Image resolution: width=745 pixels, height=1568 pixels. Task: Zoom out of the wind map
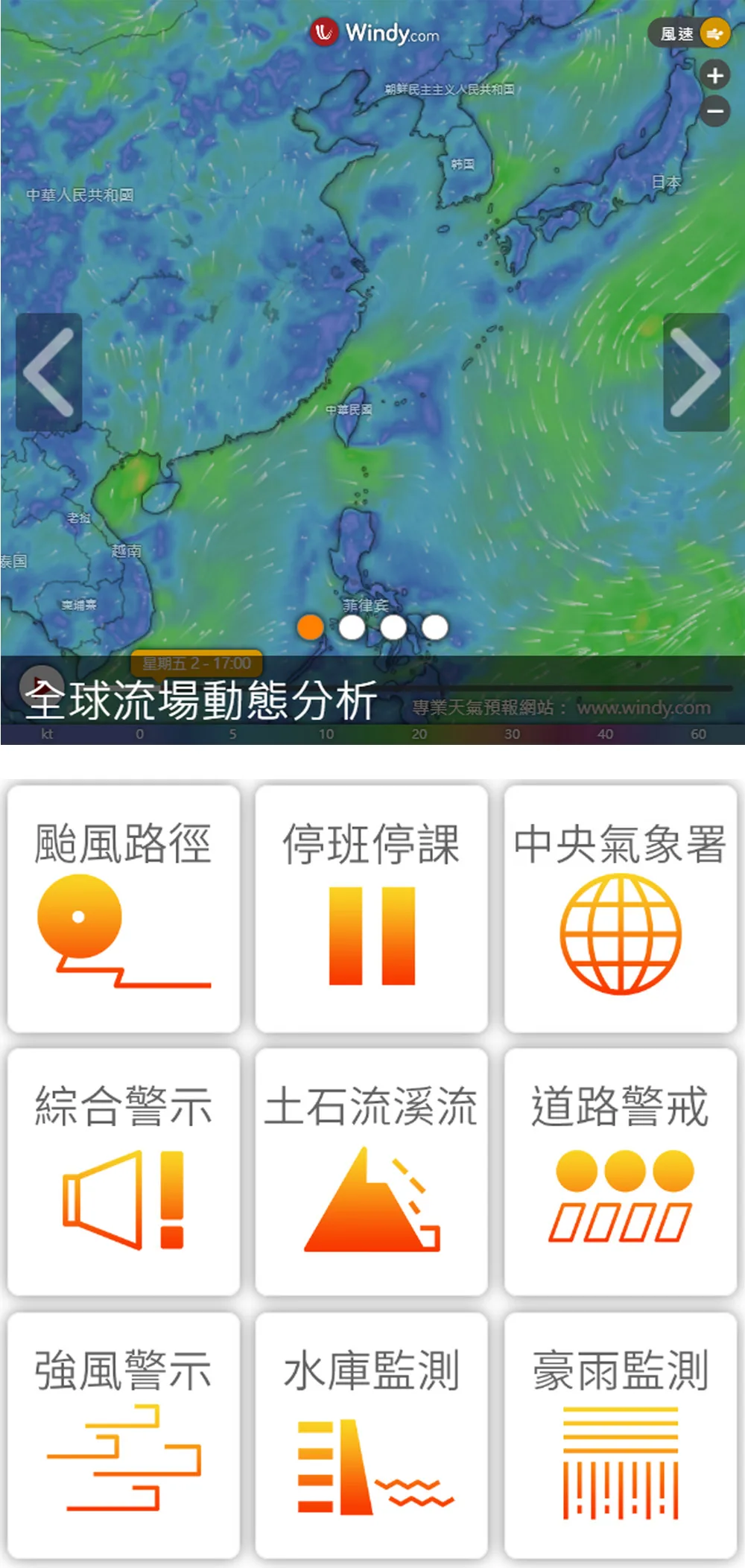click(x=714, y=112)
